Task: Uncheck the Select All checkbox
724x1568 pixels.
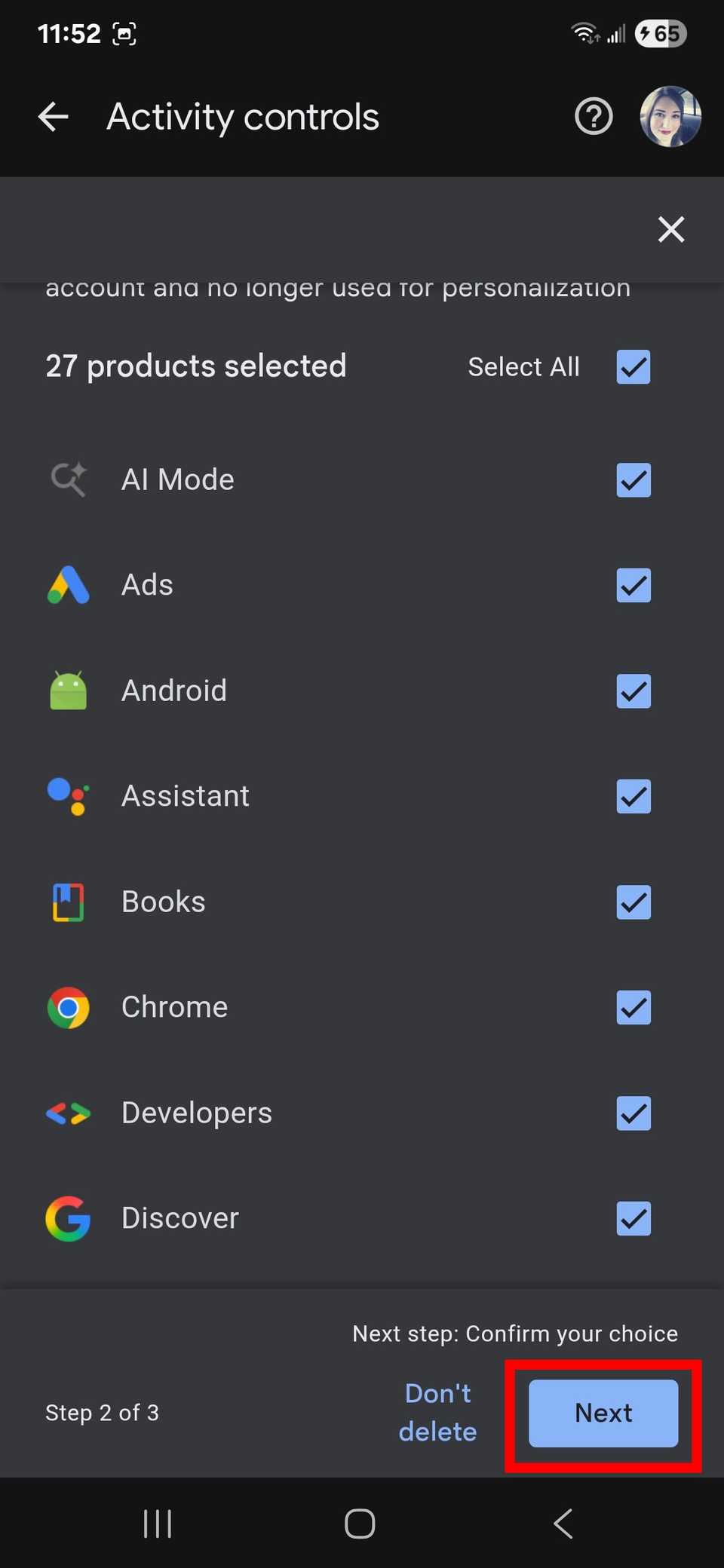Action: pos(633,367)
